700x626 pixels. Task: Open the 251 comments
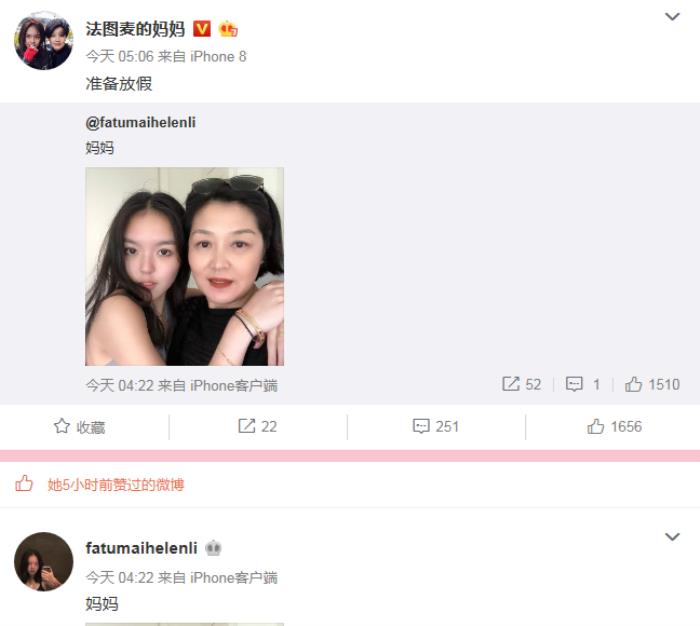pyautogui.click(x=435, y=427)
